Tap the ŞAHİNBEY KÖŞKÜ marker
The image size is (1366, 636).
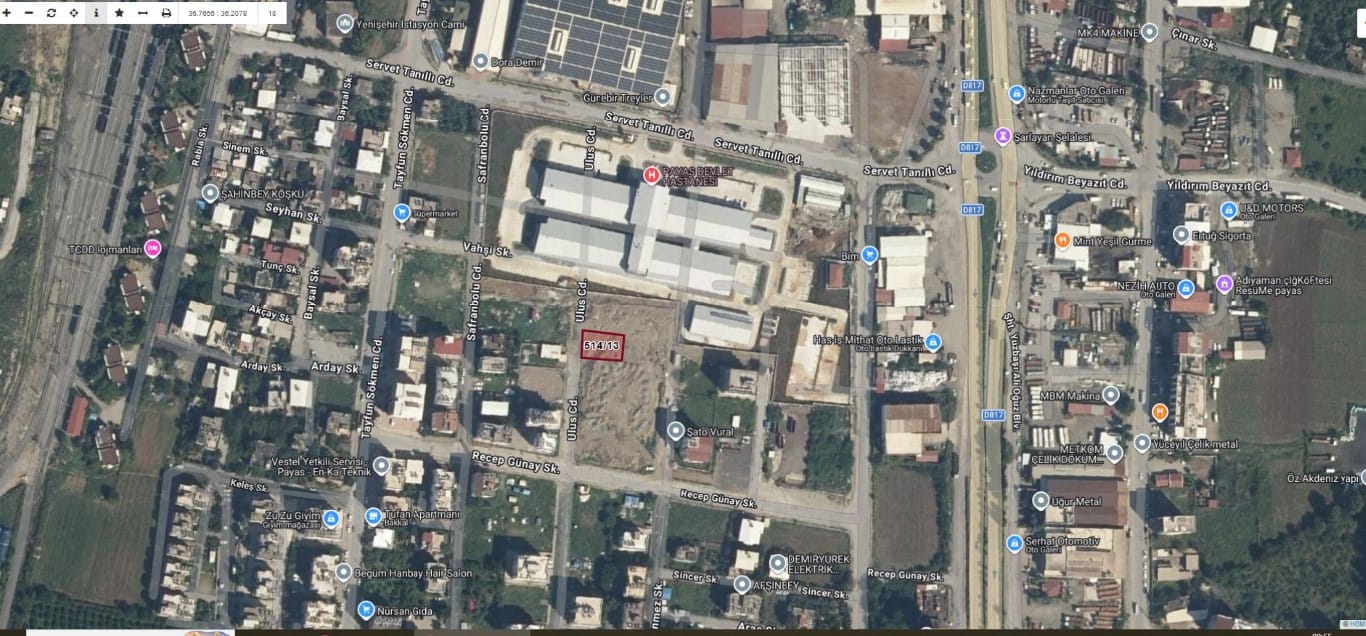coord(210,193)
